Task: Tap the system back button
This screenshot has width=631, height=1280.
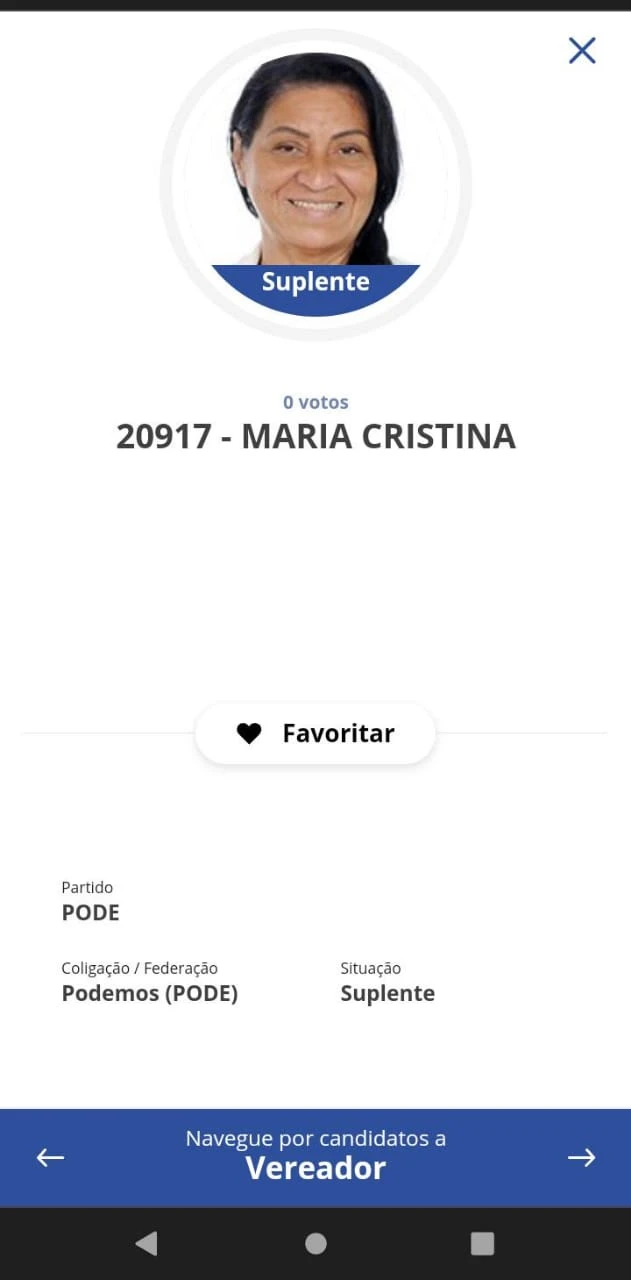Action: click(147, 1243)
